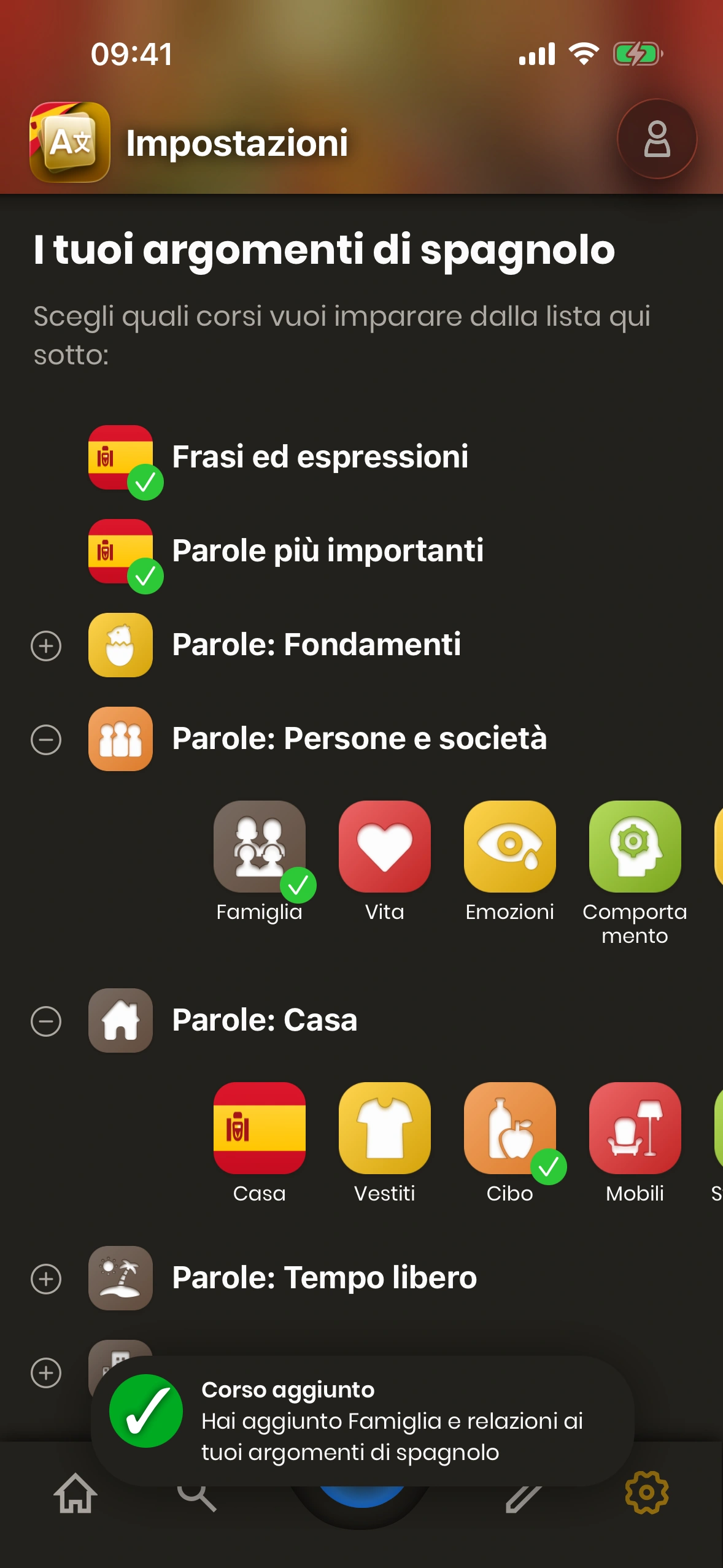This screenshot has height=1568, width=723.
Task: Open the user profile icon
Action: pos(656,139)
